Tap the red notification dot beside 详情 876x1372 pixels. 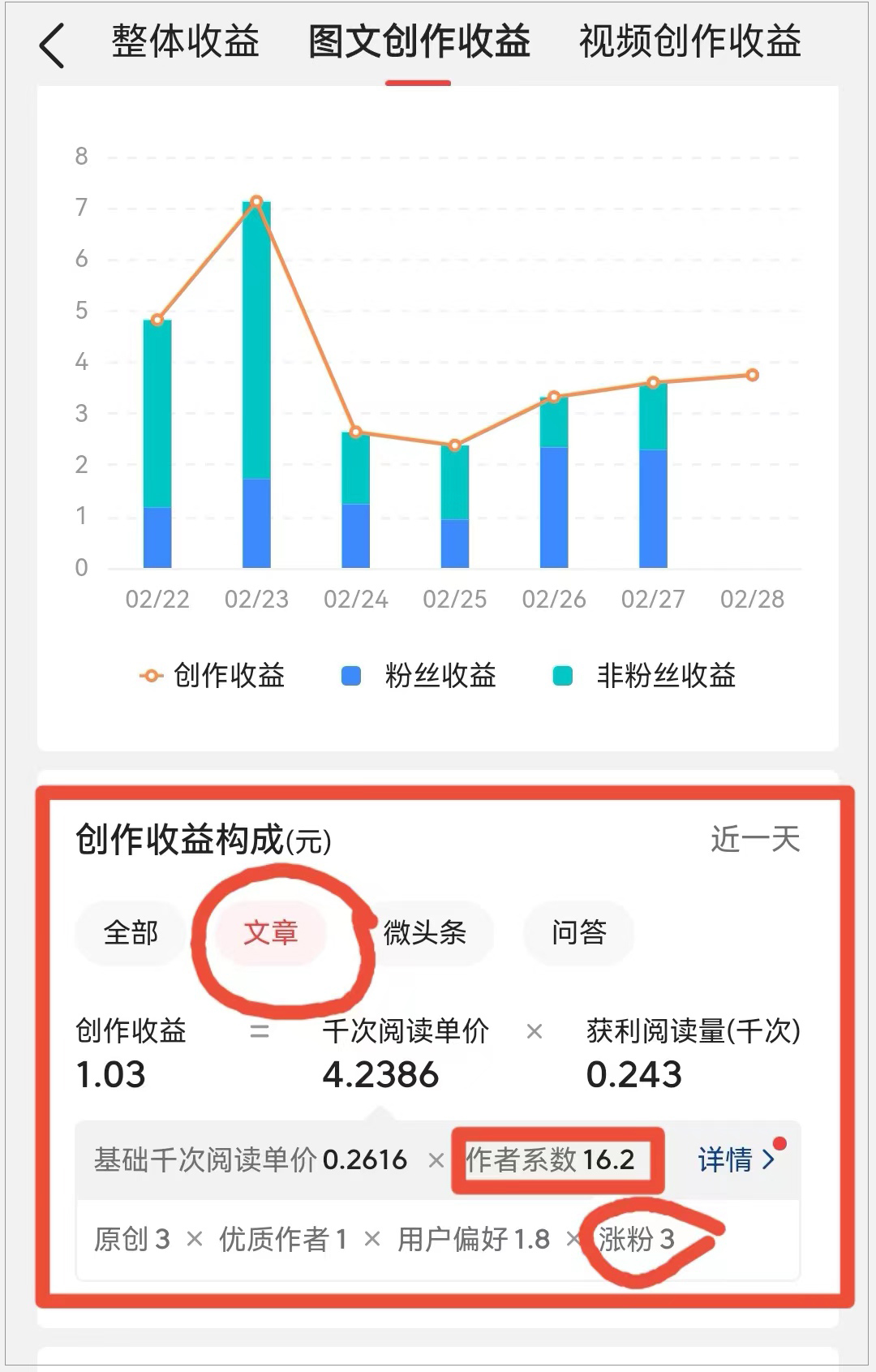[x=781, y=1144]
